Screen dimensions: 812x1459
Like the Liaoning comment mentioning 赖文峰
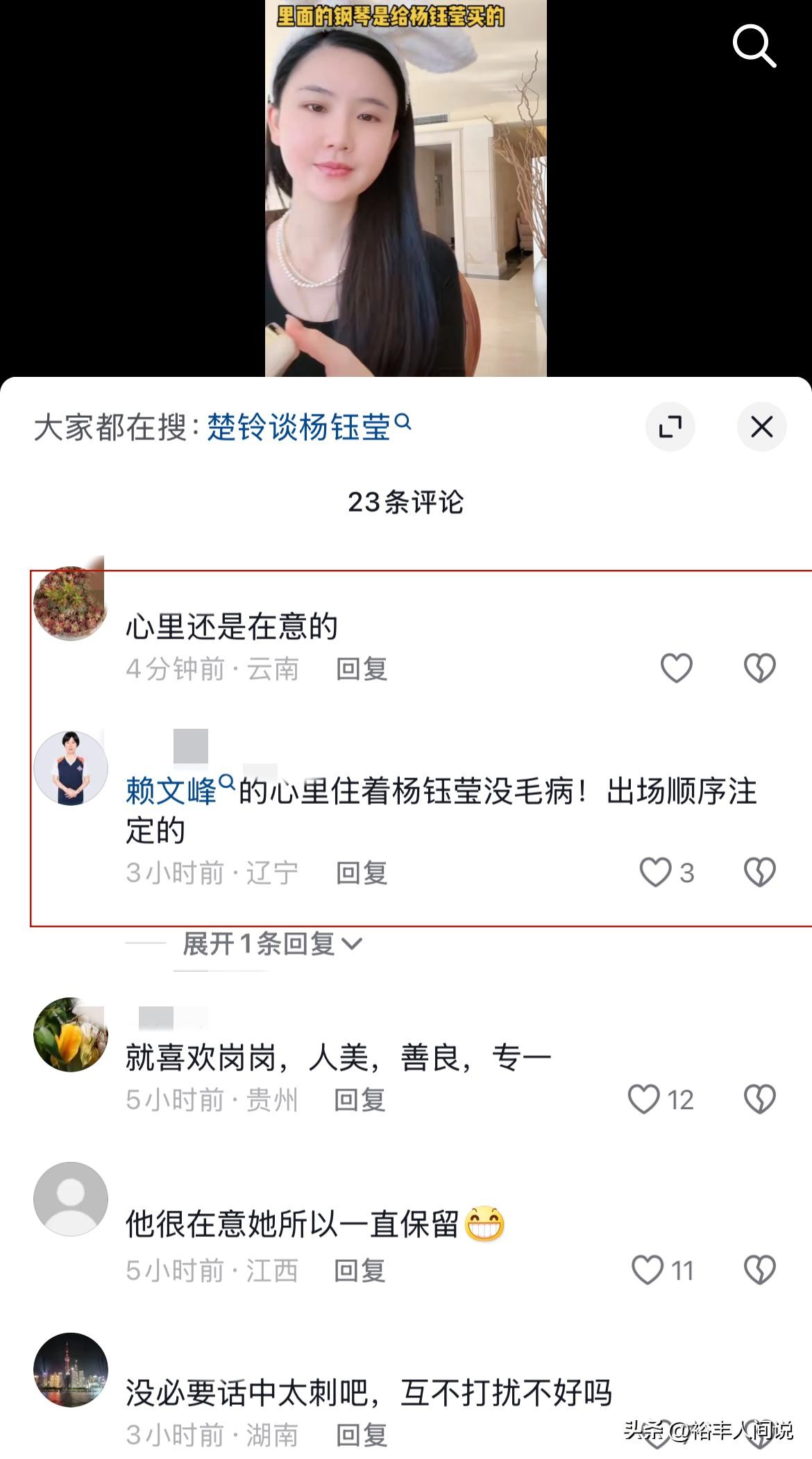pos(656,872)
